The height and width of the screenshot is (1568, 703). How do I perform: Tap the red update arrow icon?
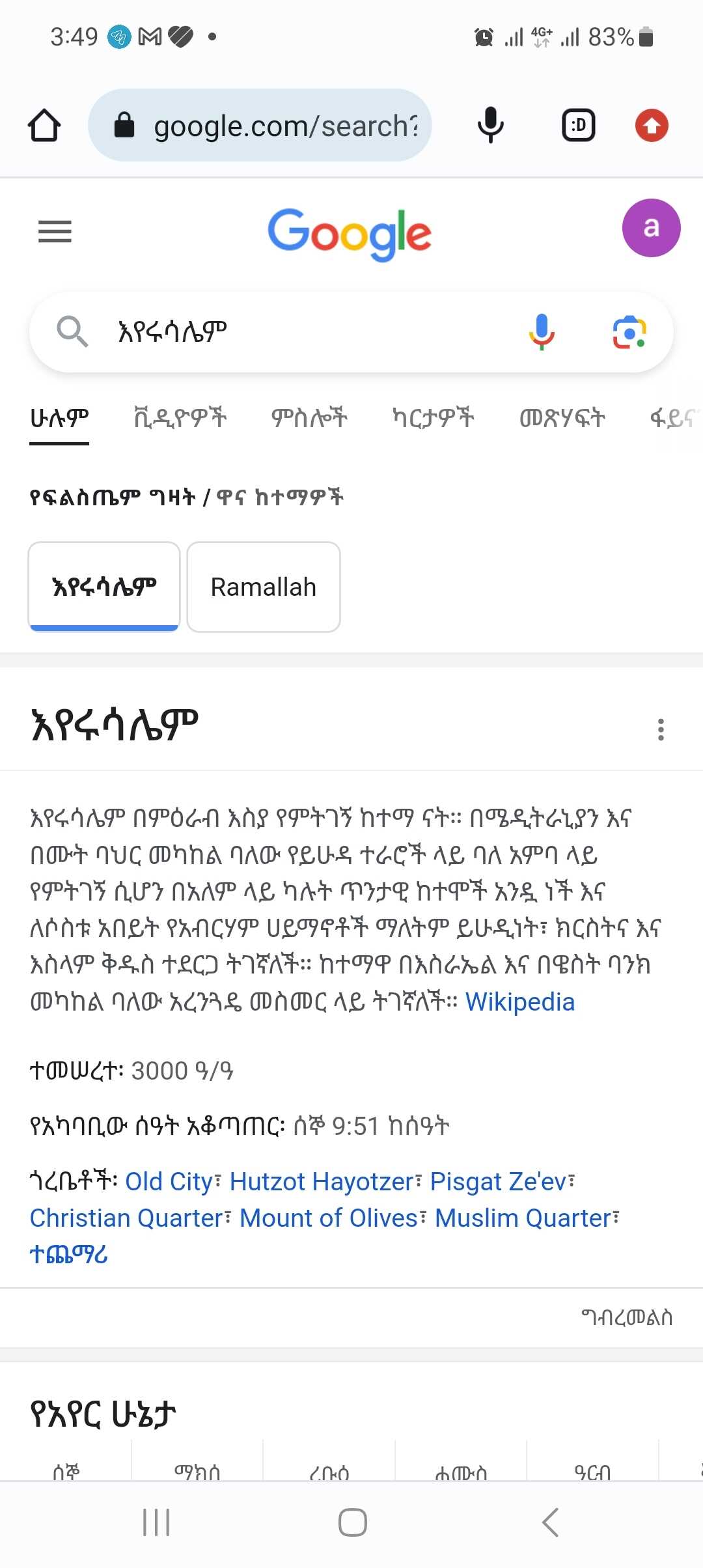point(652,125)
